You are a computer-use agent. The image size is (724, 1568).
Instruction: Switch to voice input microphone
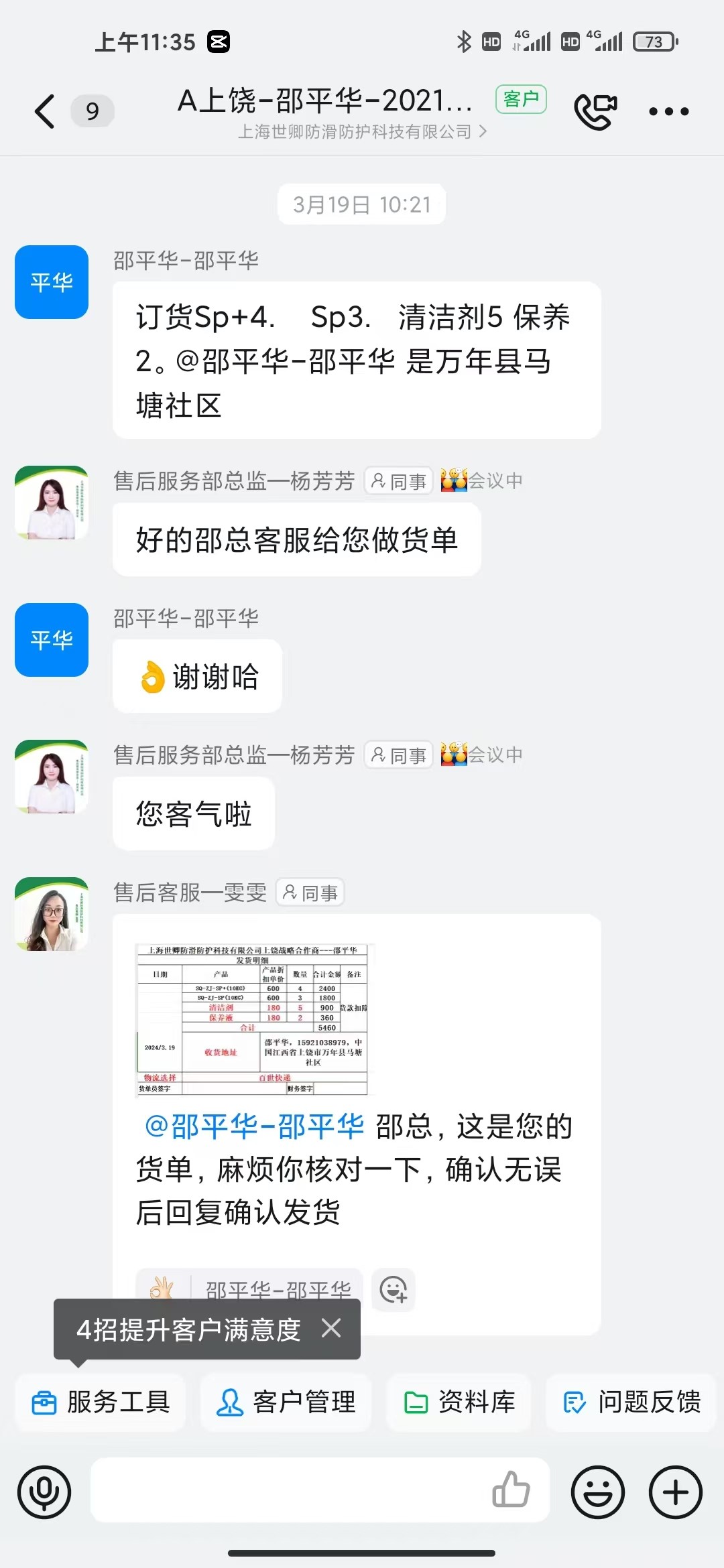click(x=44, y=1492)
